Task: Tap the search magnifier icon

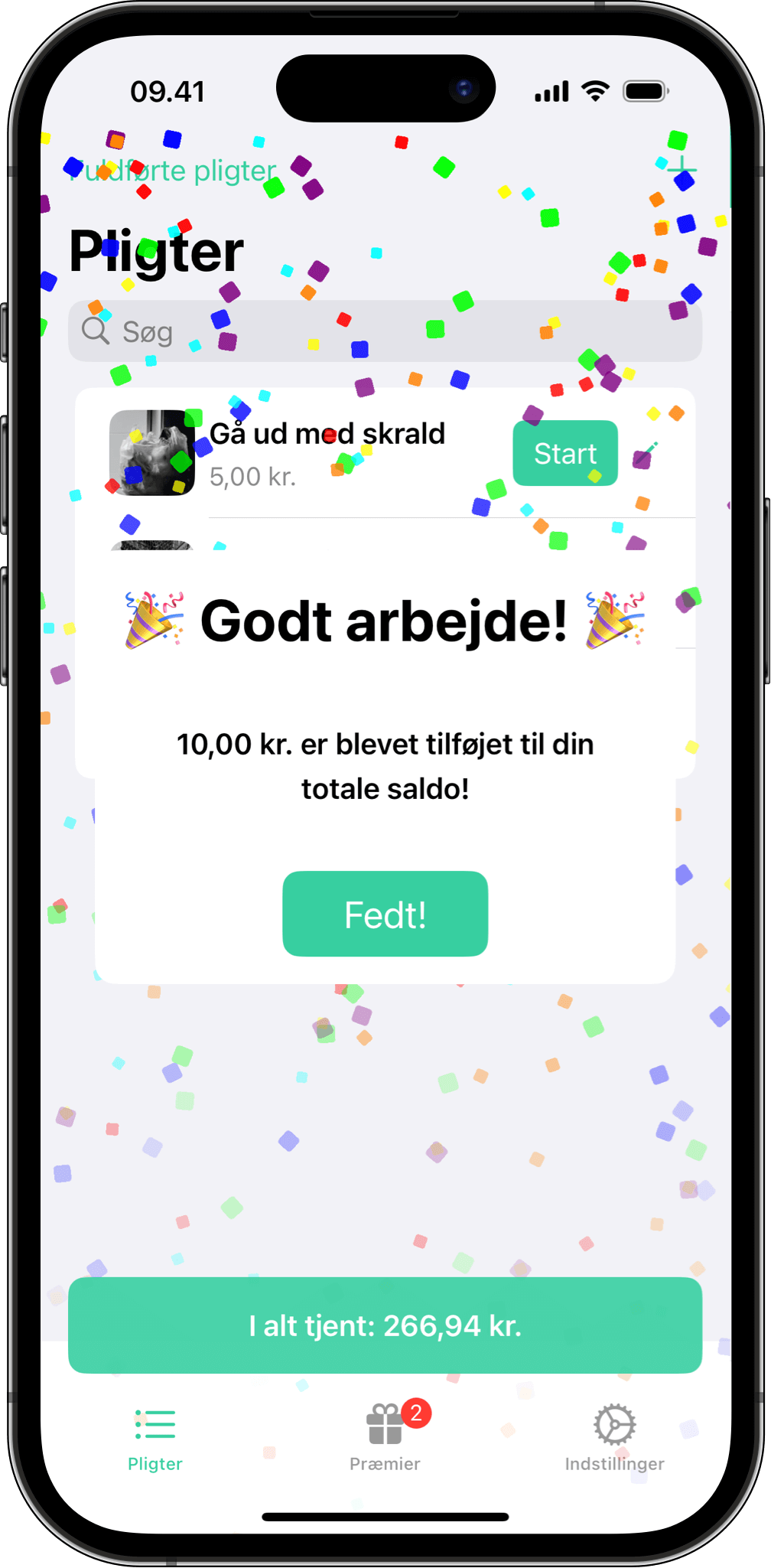Action: (97, 331)
